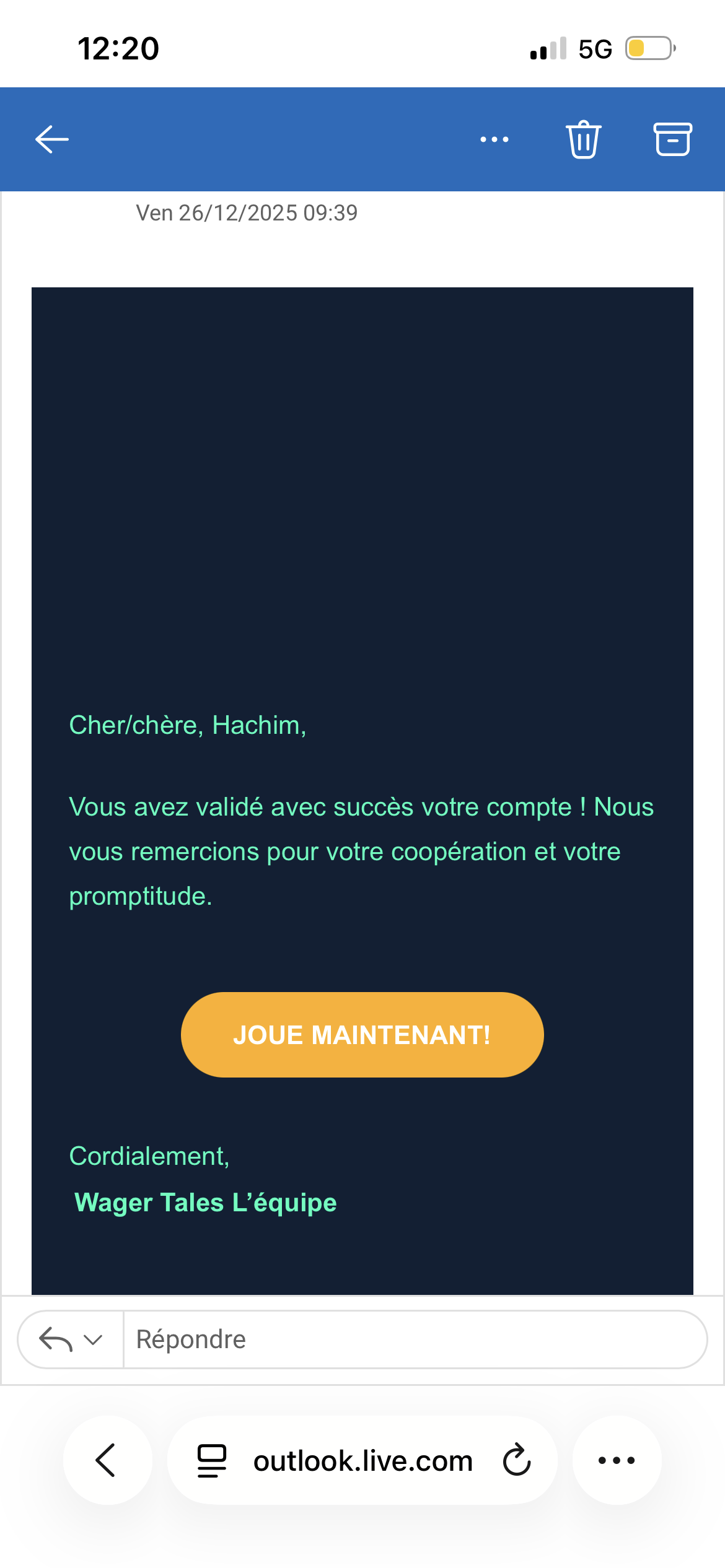Tap the JOUE MAINTENANT! button
This screenshot has width=725, height=1568.
pyautogui.click(x=362, y=1035)
